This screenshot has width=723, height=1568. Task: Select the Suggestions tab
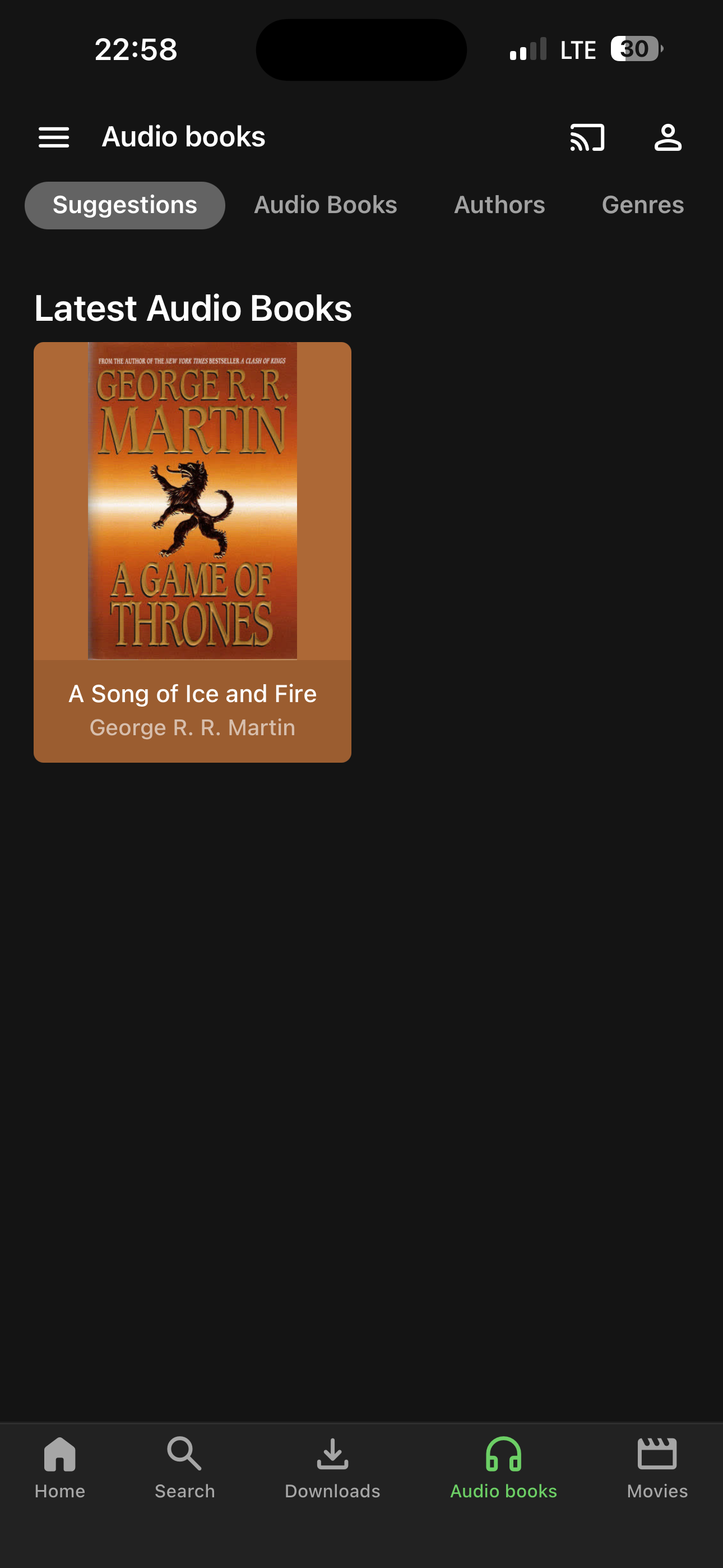pos(125,205)
